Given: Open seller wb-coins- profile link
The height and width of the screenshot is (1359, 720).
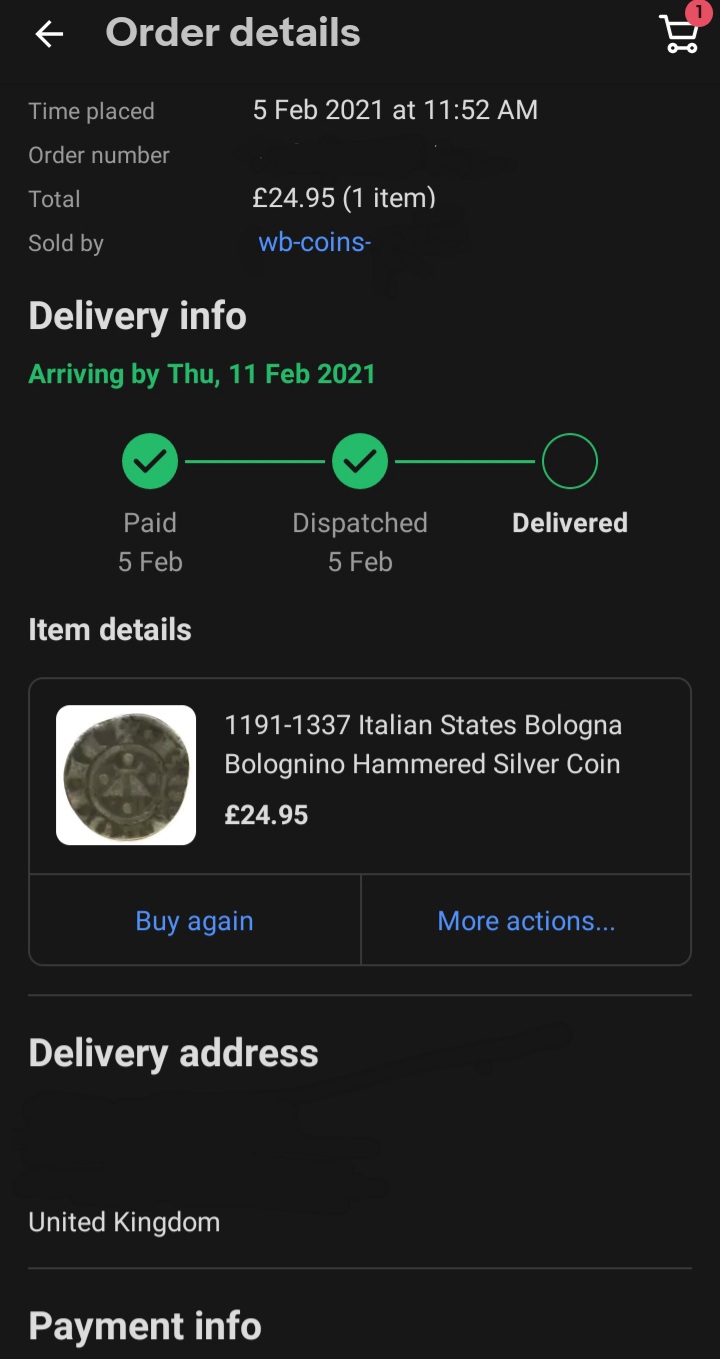Looking at the screenshot, I should click(x=315, y=243).
